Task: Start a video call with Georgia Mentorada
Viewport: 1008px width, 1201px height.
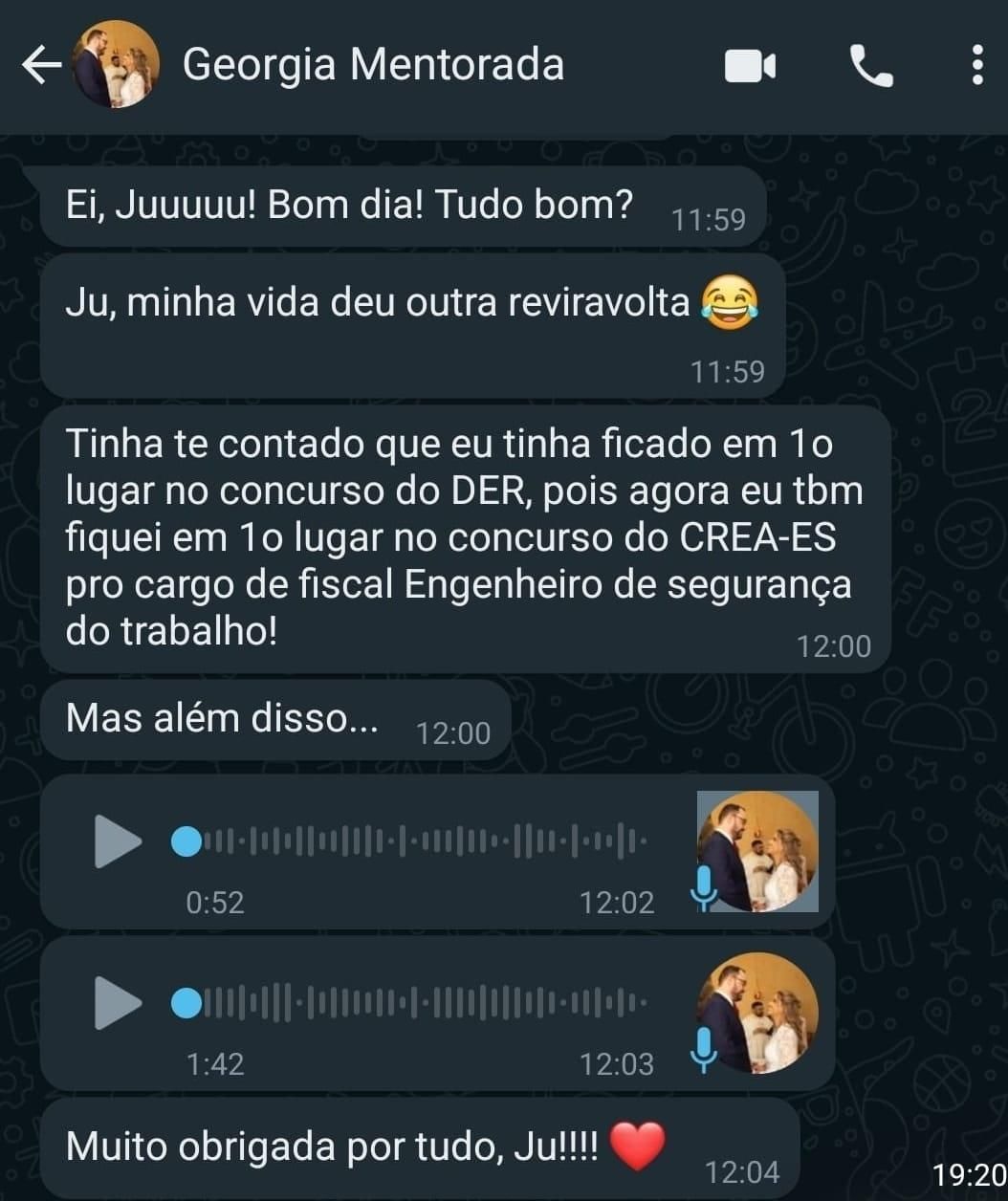Action: (750, 67)
